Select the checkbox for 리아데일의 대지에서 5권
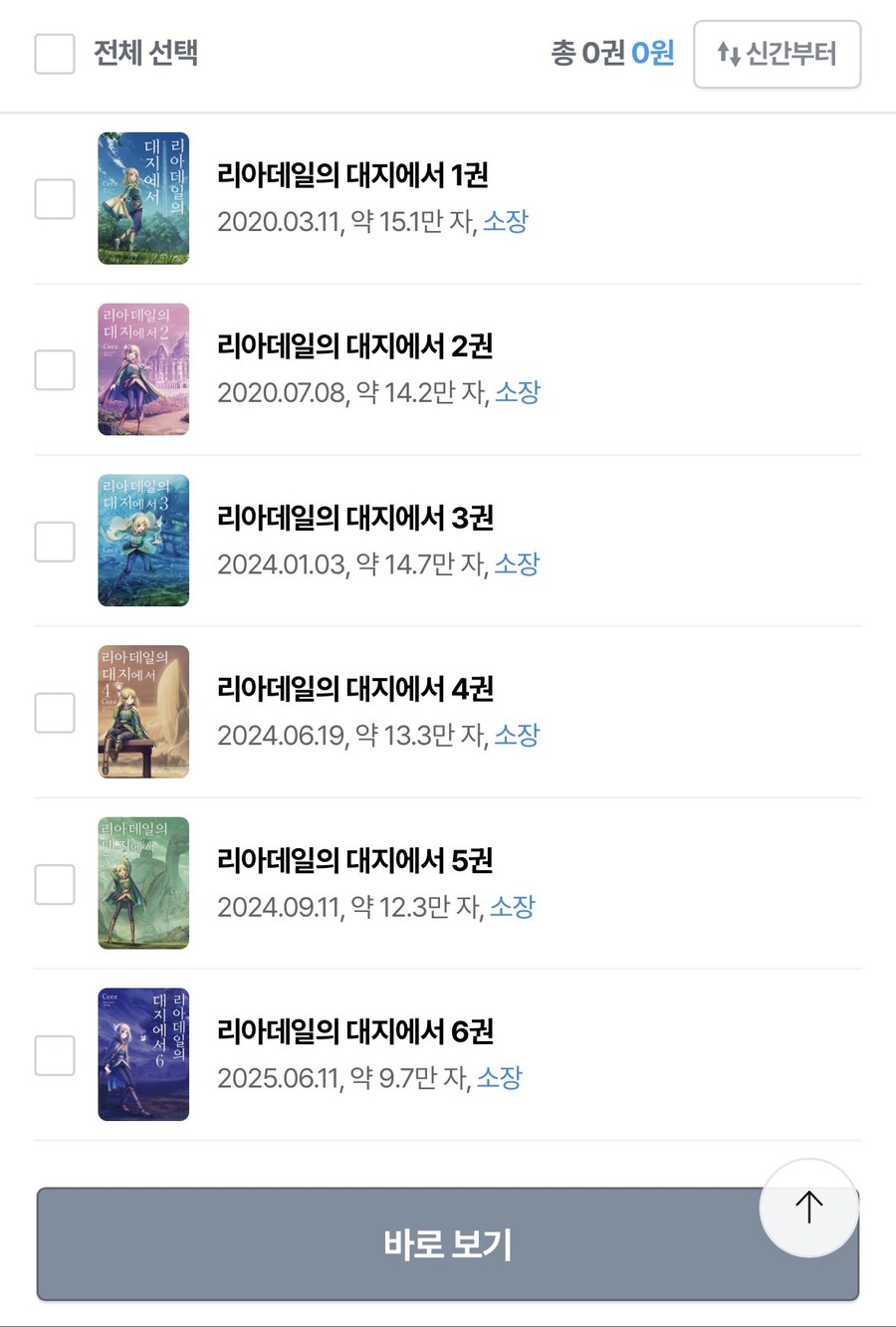 55,884
